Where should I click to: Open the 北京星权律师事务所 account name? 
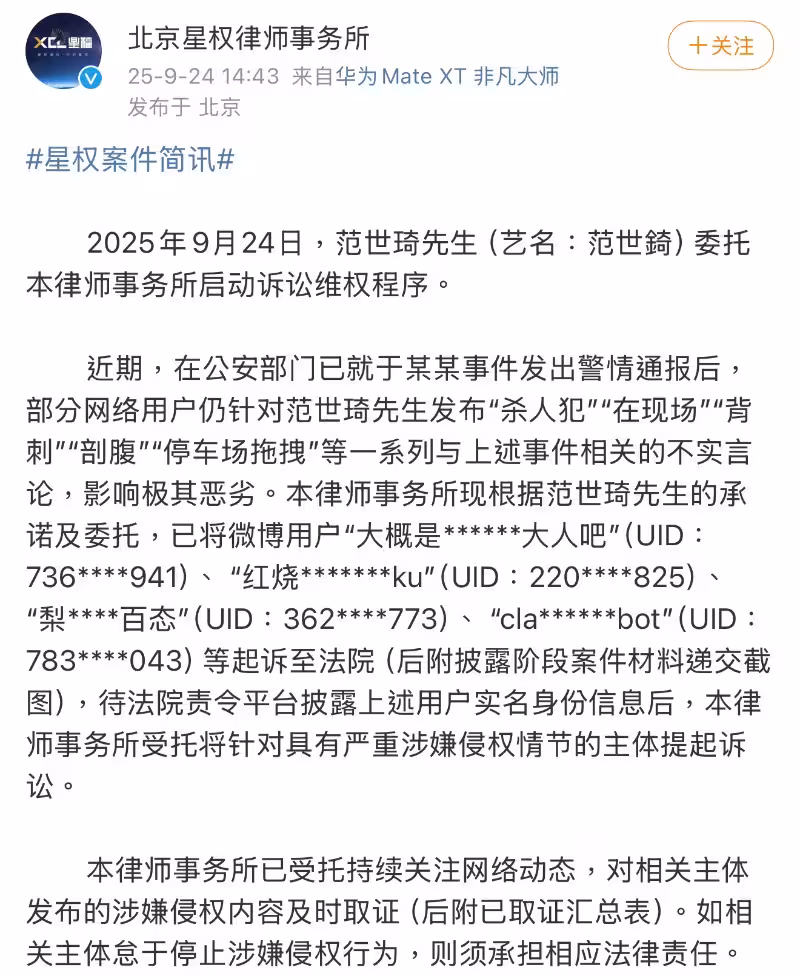(x=248, y=38)
